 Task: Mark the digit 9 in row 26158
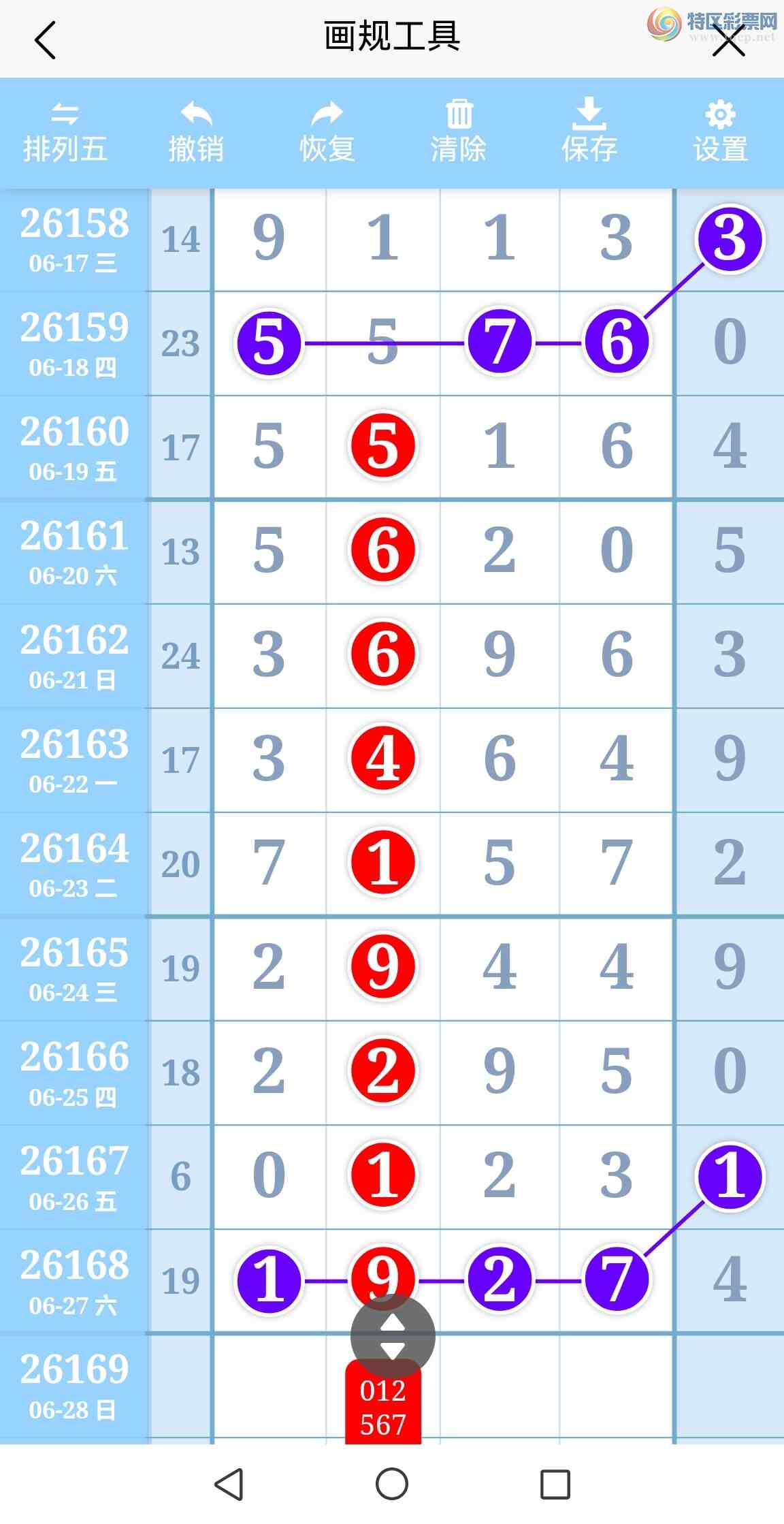269,238
